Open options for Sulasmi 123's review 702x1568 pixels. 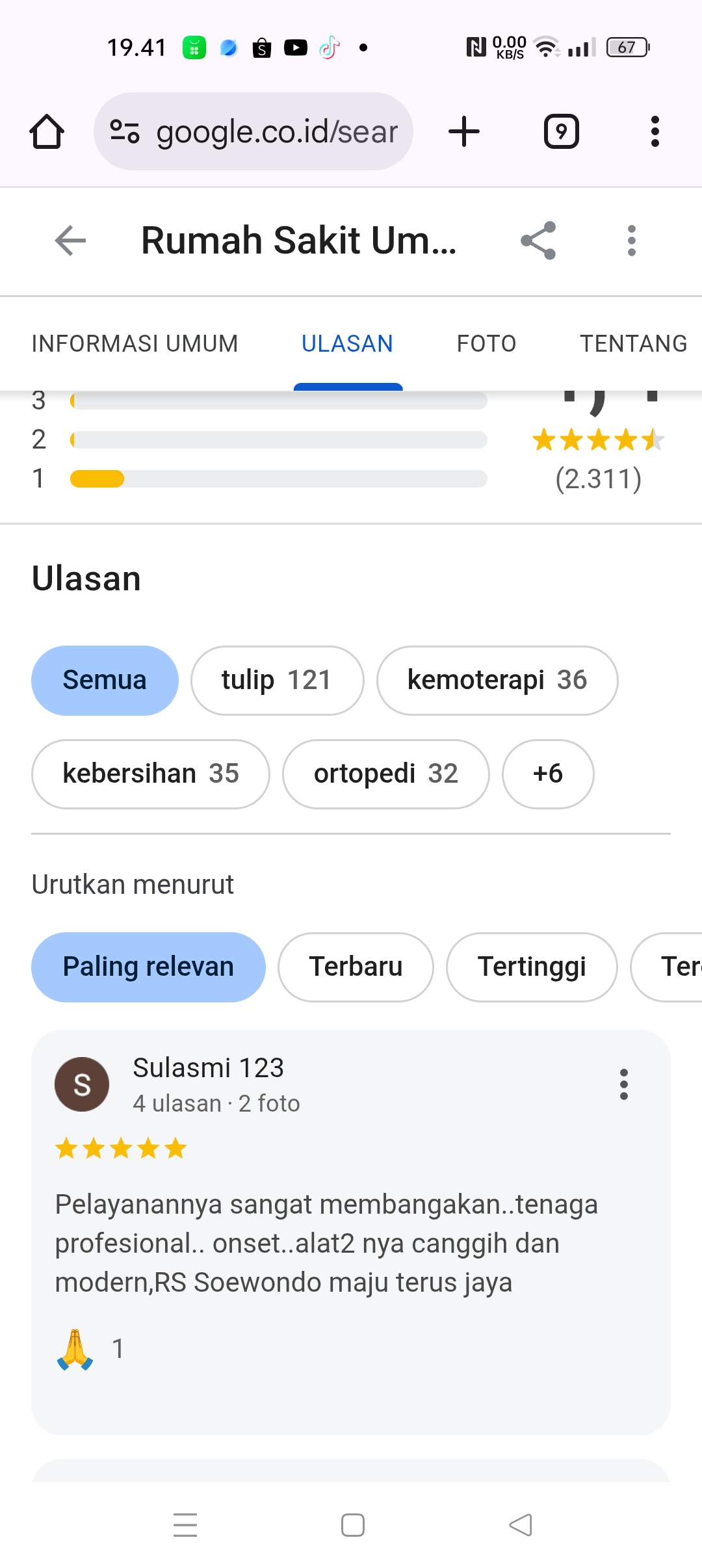pos(623,1084)
